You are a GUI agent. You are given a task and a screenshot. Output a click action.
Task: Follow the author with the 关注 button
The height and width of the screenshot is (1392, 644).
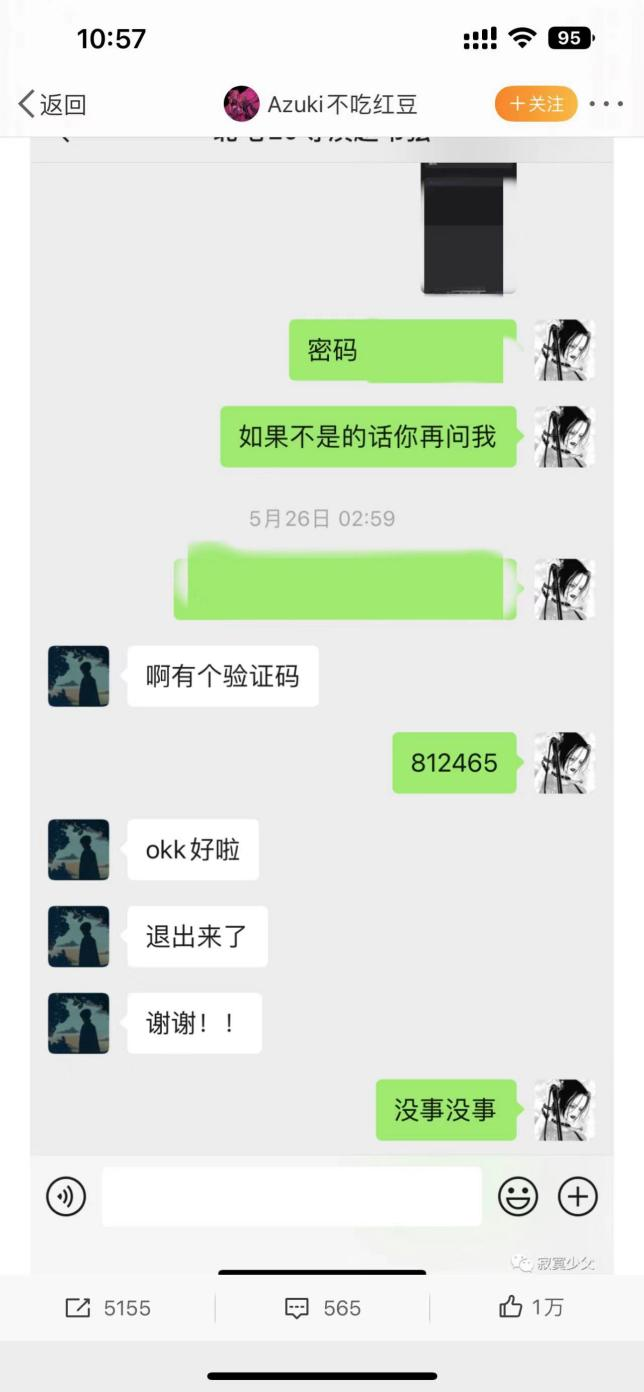536,104
